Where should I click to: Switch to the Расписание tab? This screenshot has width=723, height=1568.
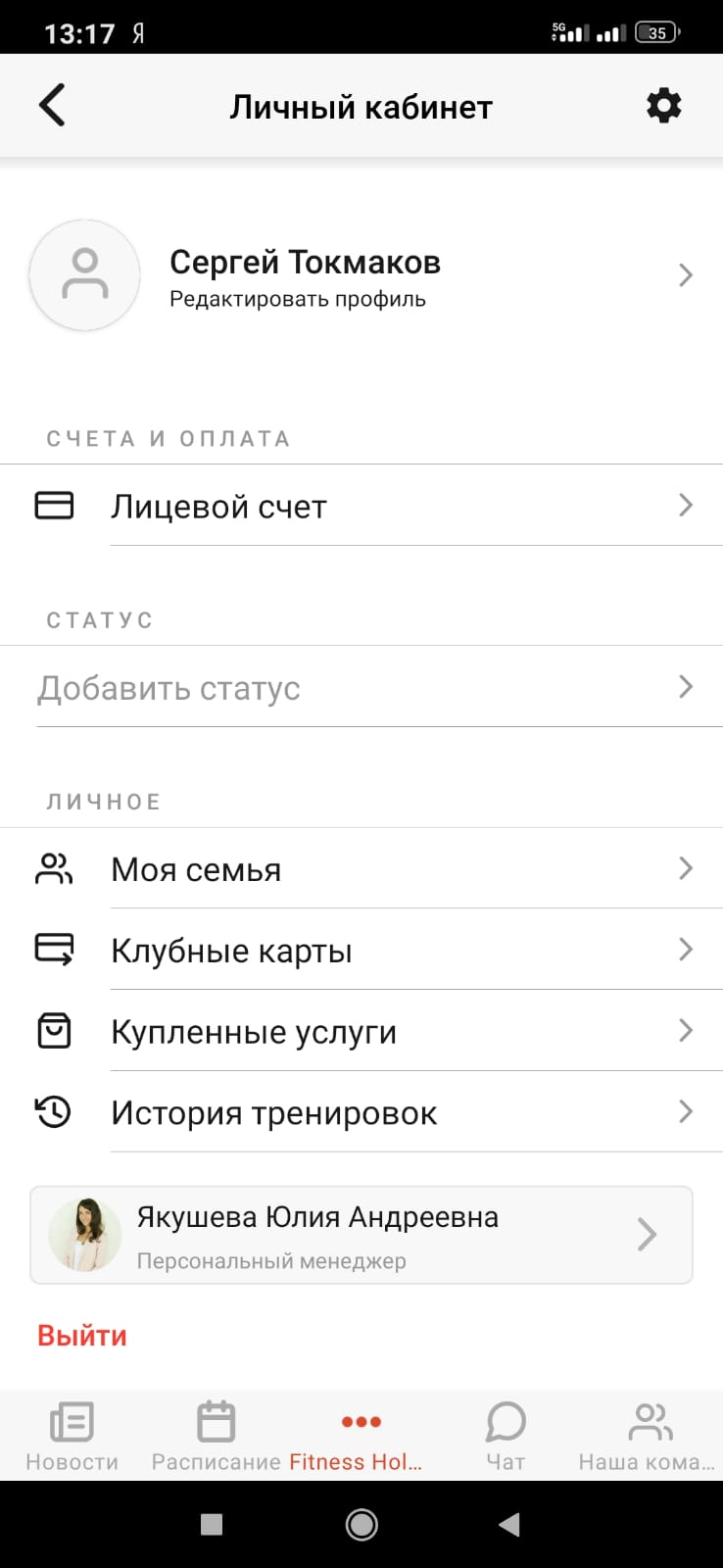click(217, 1436)
